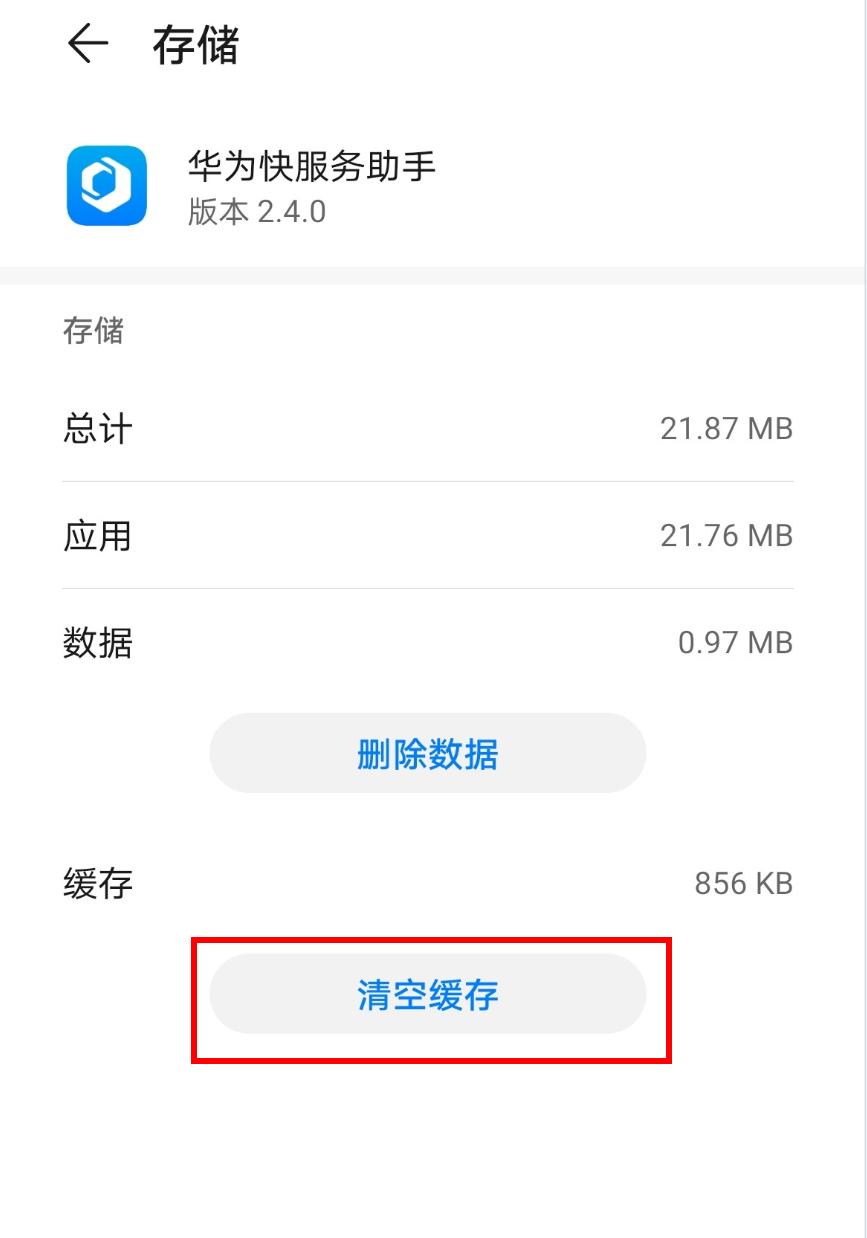
Task: Select the blue hexagon logo of the app
Action: coord(108,185)
